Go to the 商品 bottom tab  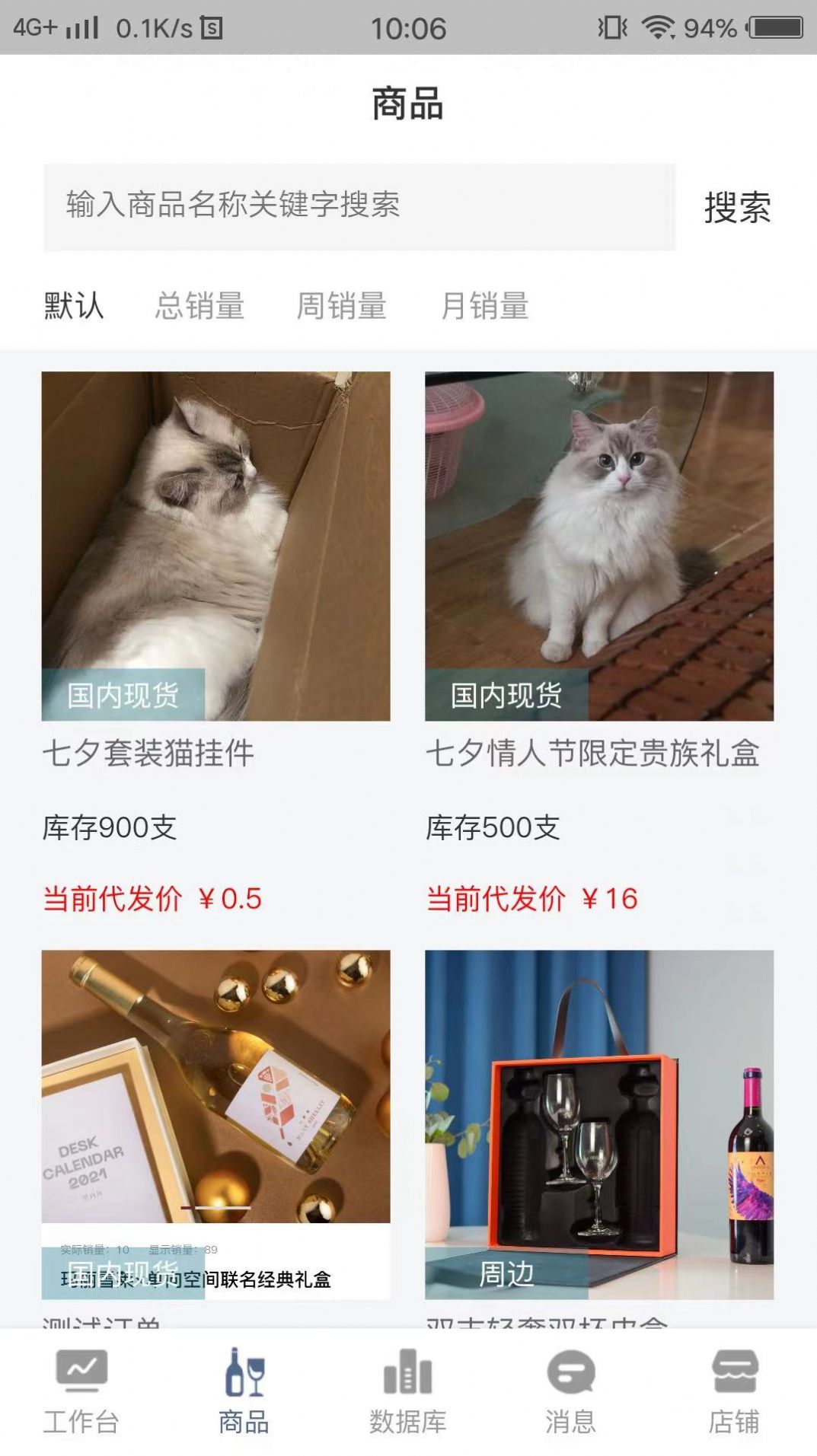(244, 1391)
